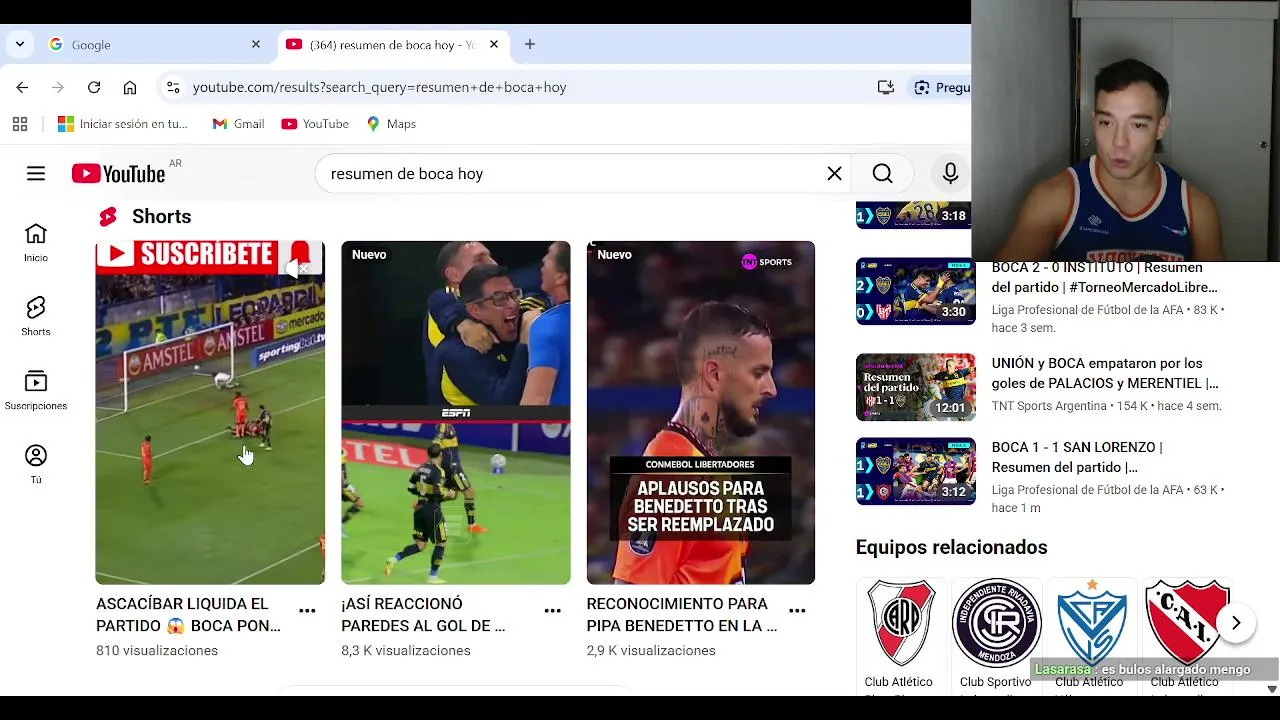Viewport: 1280px width, 720px height.
Task: Open the Tú profile section
Action: click(36, 464)
